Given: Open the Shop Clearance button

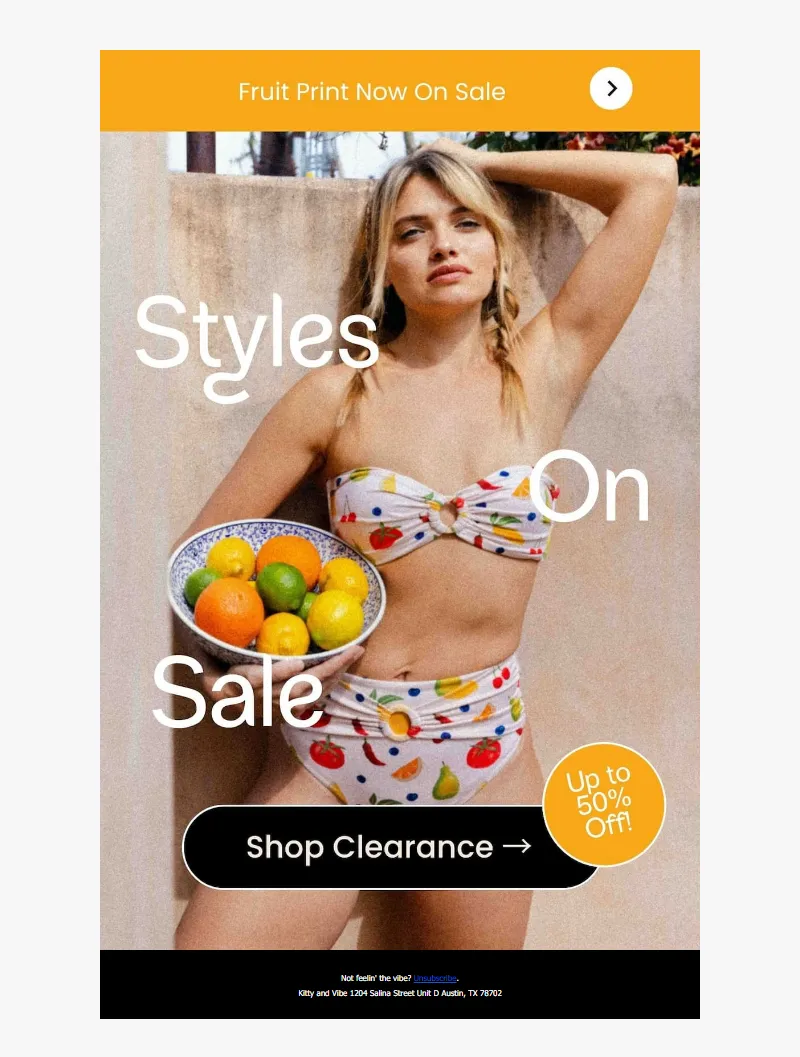Looking at the screenshot, I should tap(389, 847).
